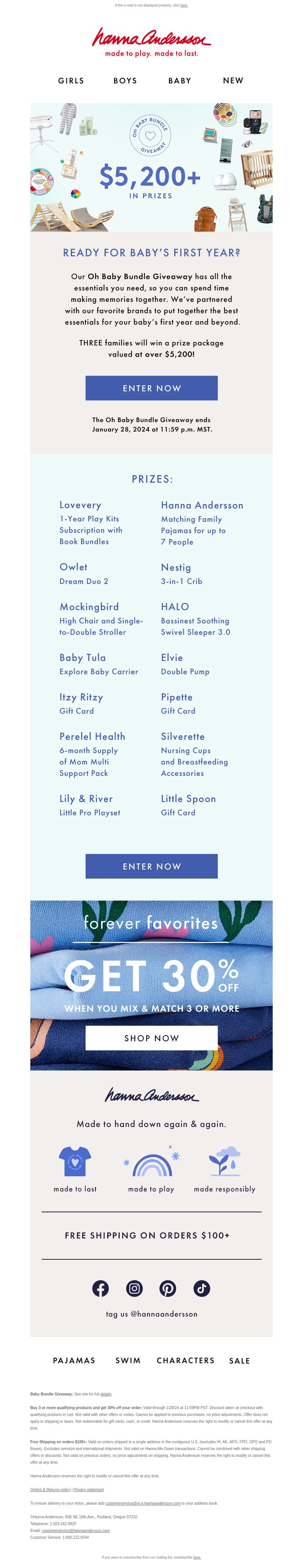Open the Instagram icon

click(x=134, y=1288)
